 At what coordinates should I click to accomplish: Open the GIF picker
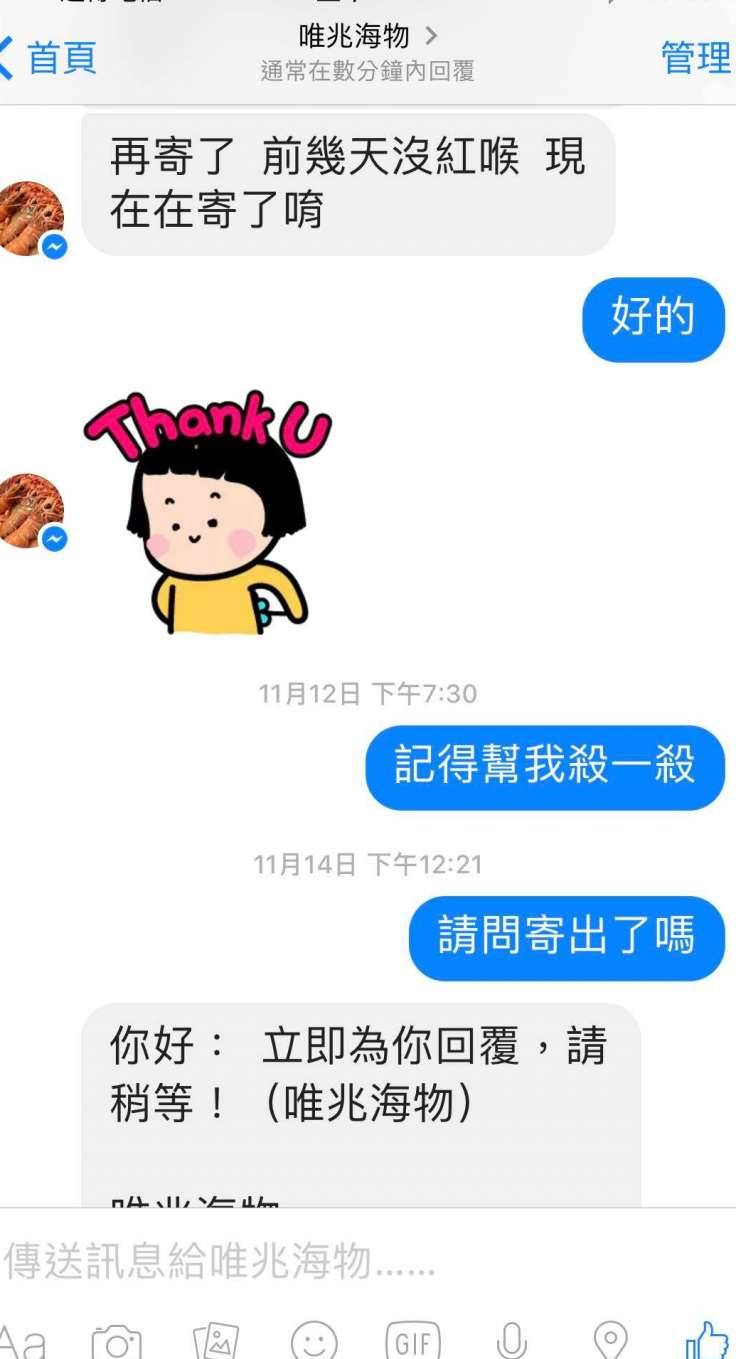point(413,1340)
